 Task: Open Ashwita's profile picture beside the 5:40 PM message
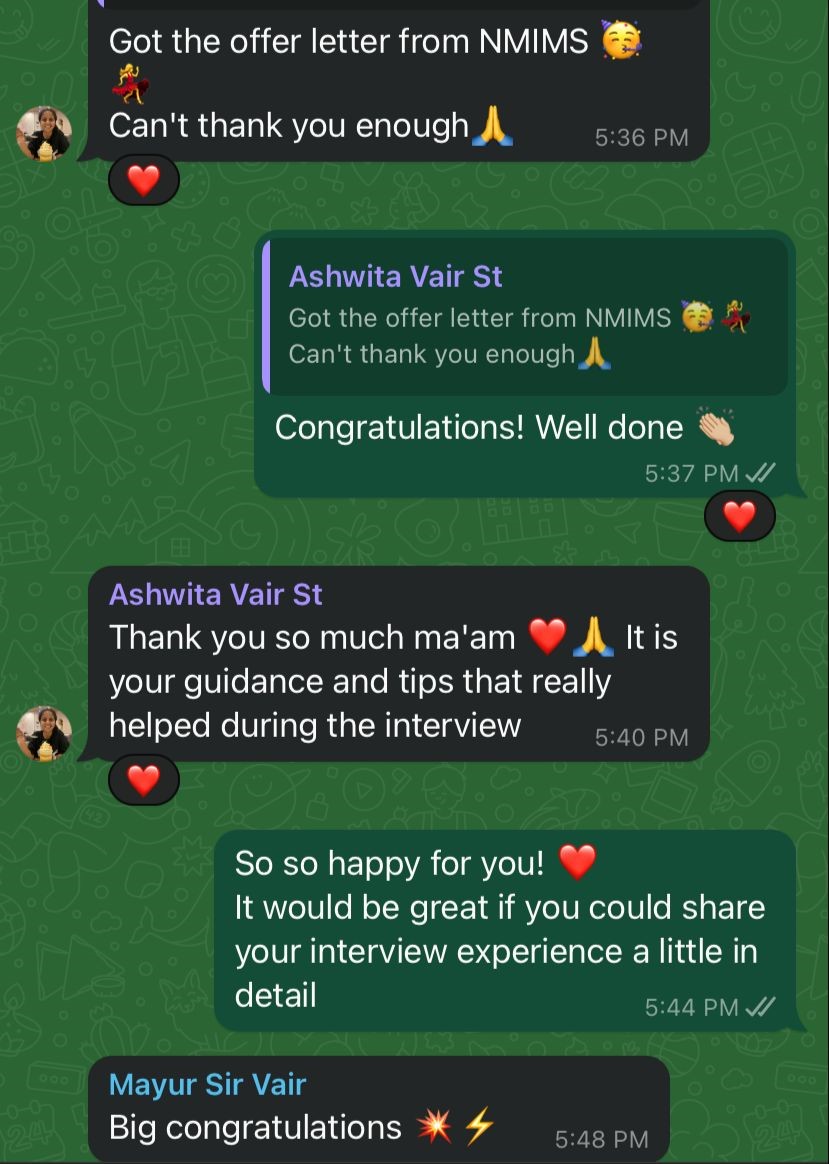[x=44, y=733]
